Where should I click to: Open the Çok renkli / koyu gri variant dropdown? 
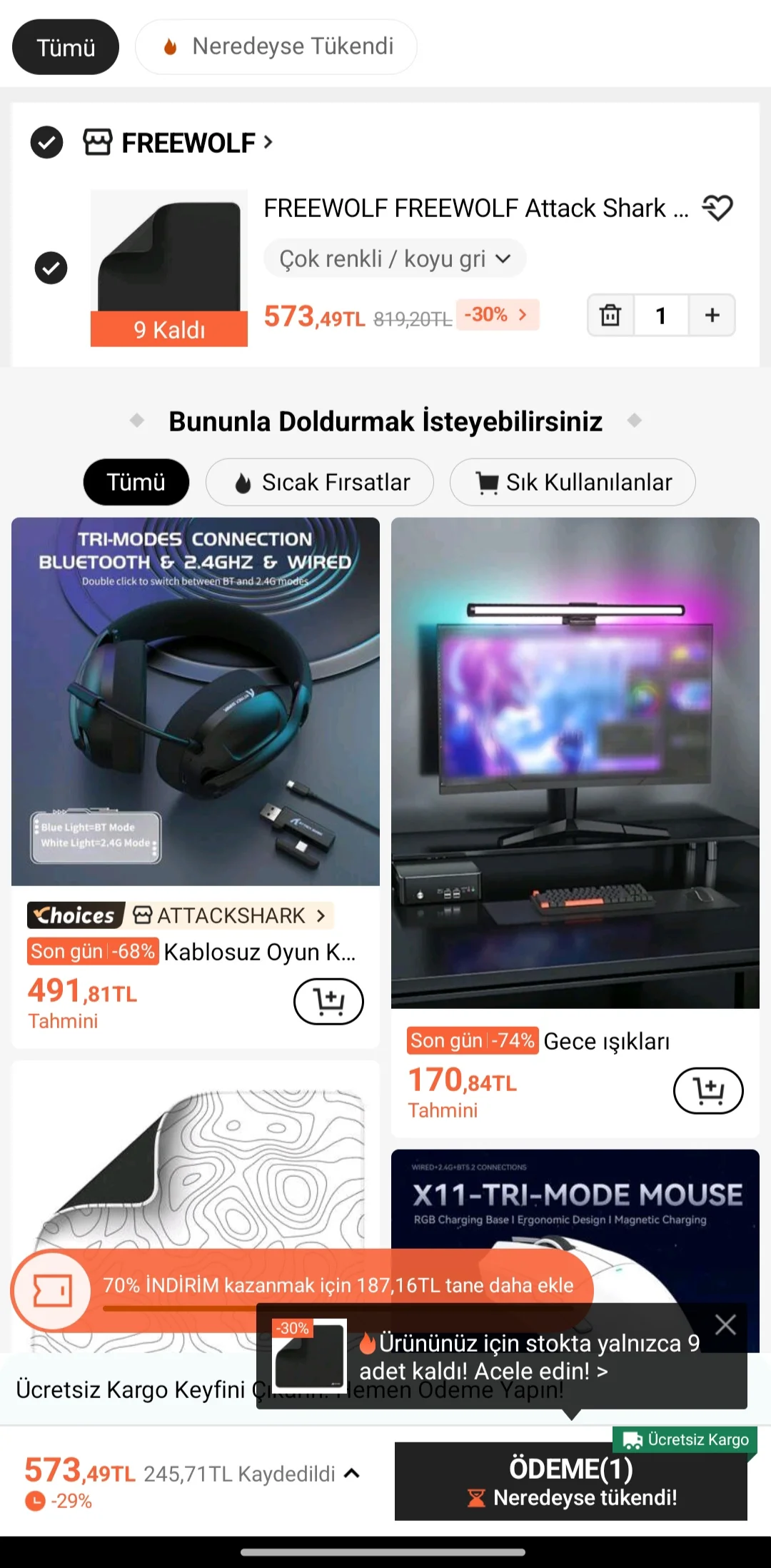[x=395, y=258]
